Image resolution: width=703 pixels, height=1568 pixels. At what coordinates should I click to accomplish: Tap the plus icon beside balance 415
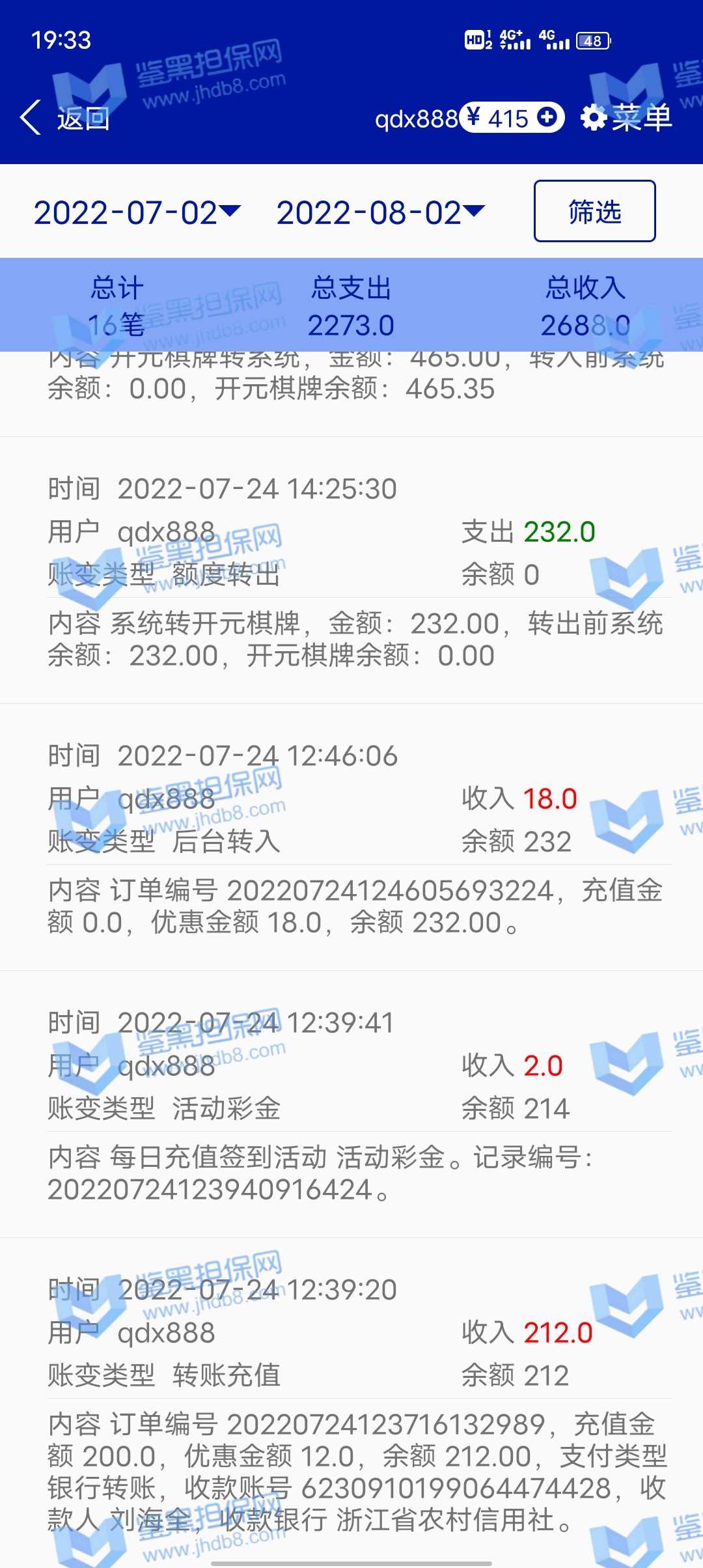(547, 117)
